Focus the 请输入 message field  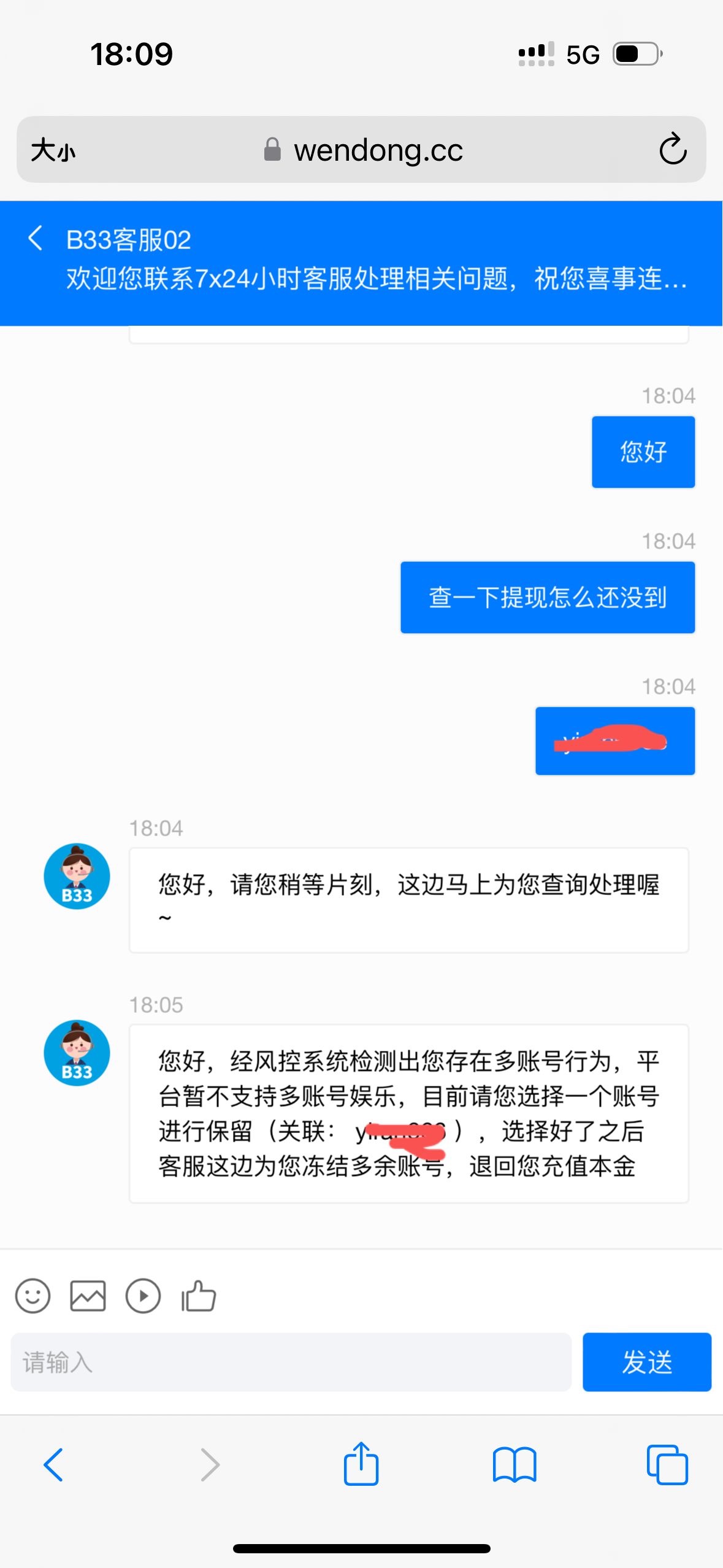(x=291, y=1362)
